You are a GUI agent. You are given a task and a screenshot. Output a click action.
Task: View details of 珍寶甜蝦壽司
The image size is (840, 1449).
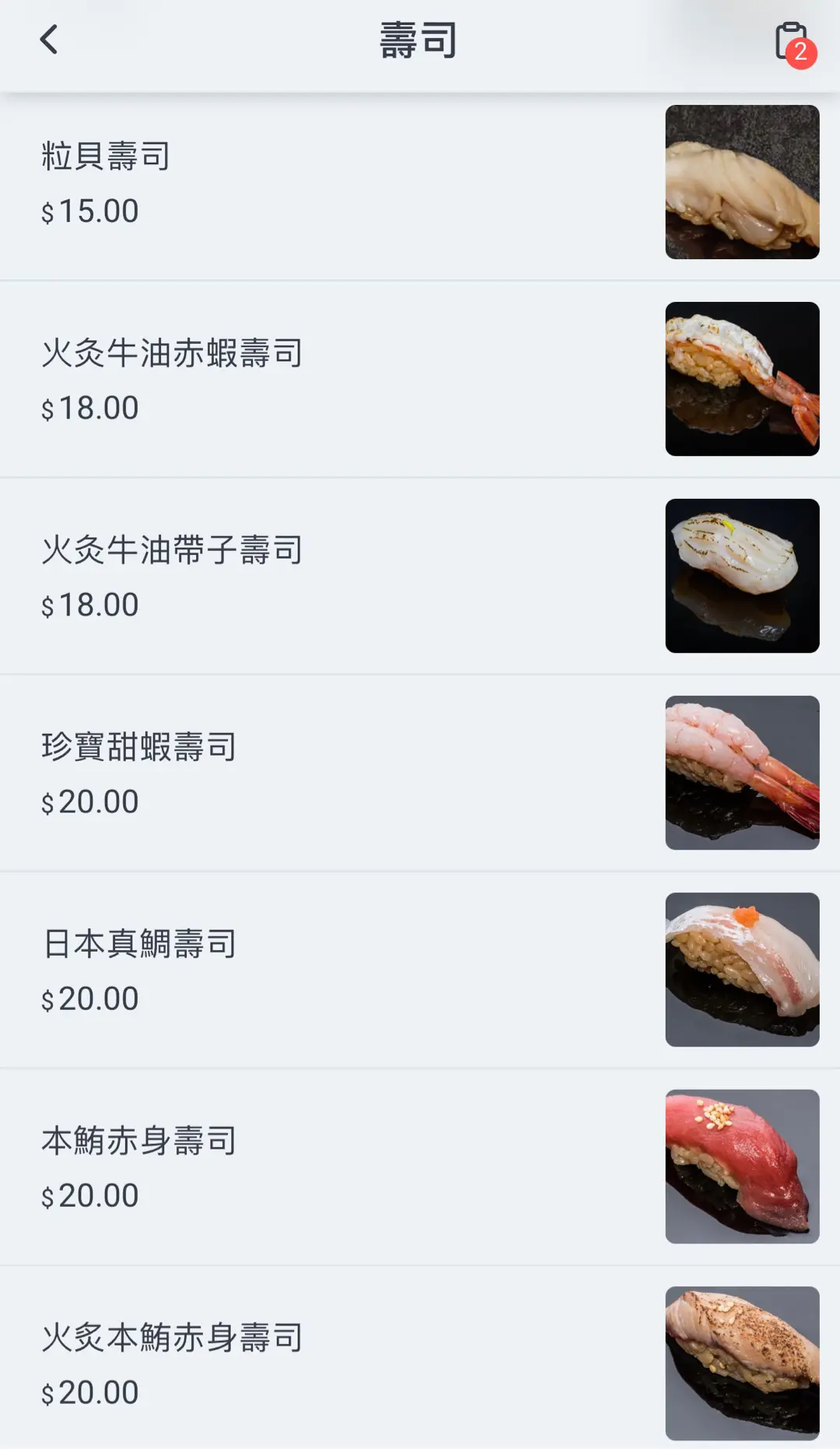point(420,773)
